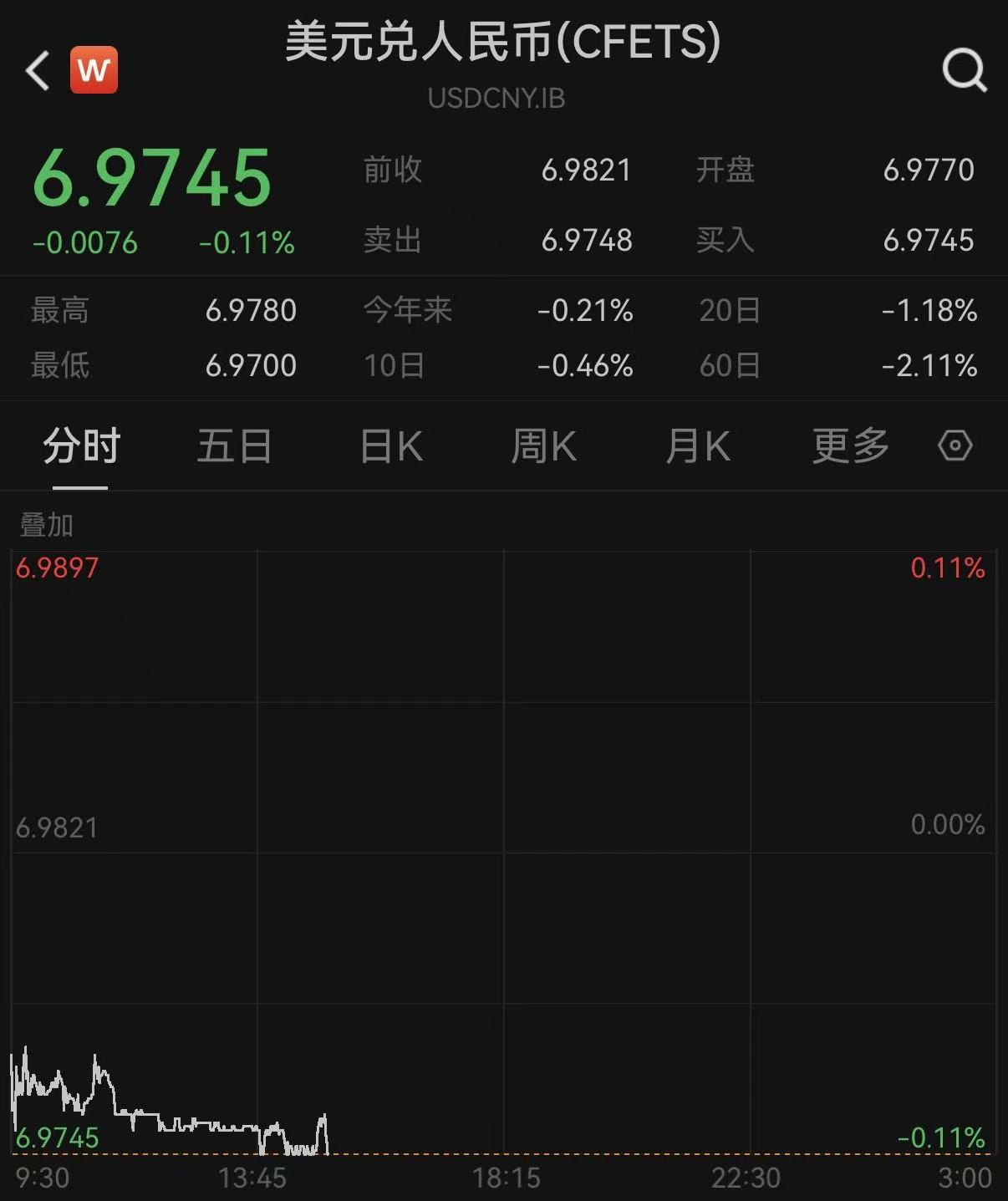1008x1201 pixels.
Task: Open chart settings hexagon icon
Action: tap(955, 445)
